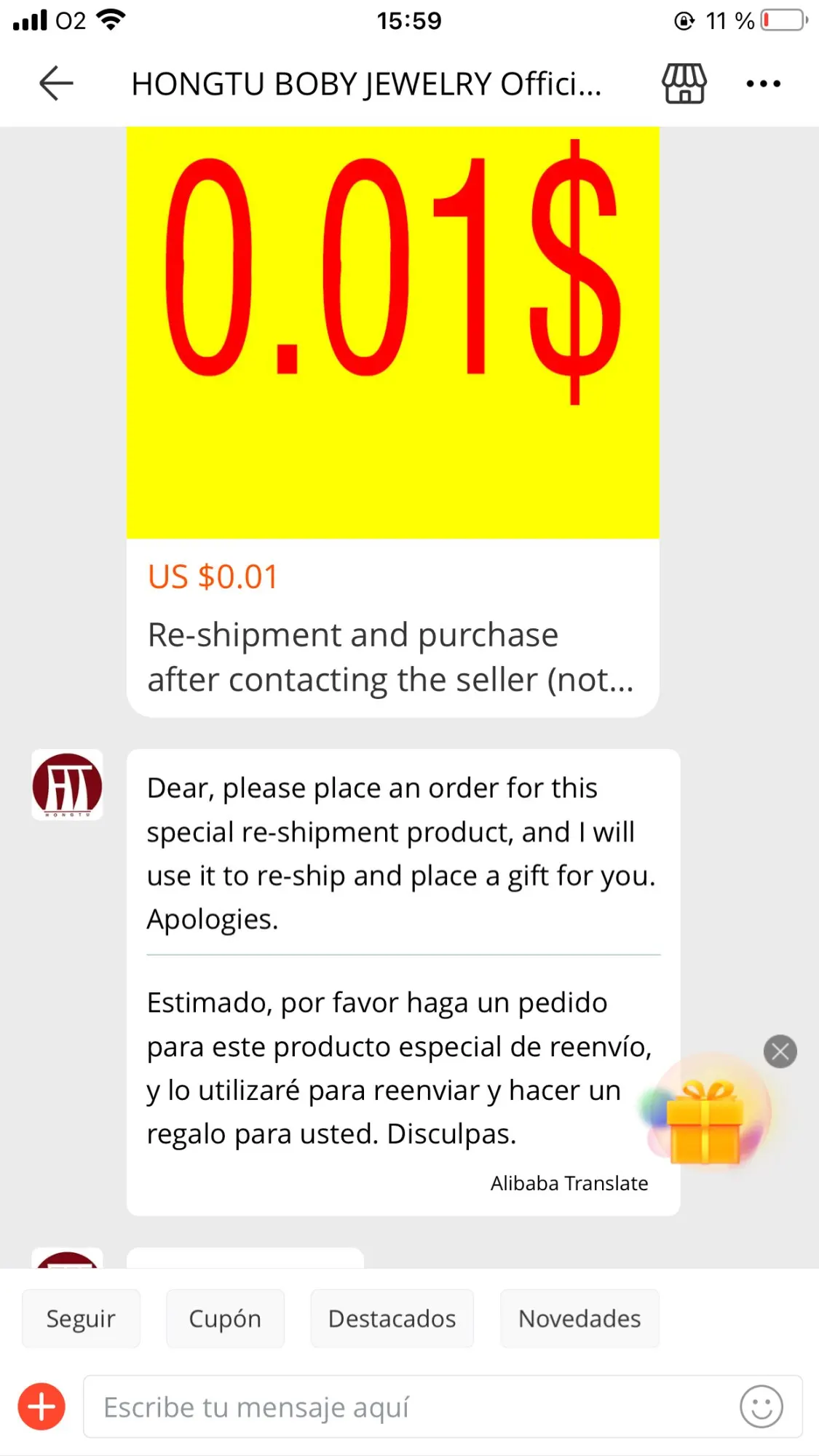Open the emoji picker
Image resolution: width=819 pixels, height=1456 pixels.
pos(761,1406)
